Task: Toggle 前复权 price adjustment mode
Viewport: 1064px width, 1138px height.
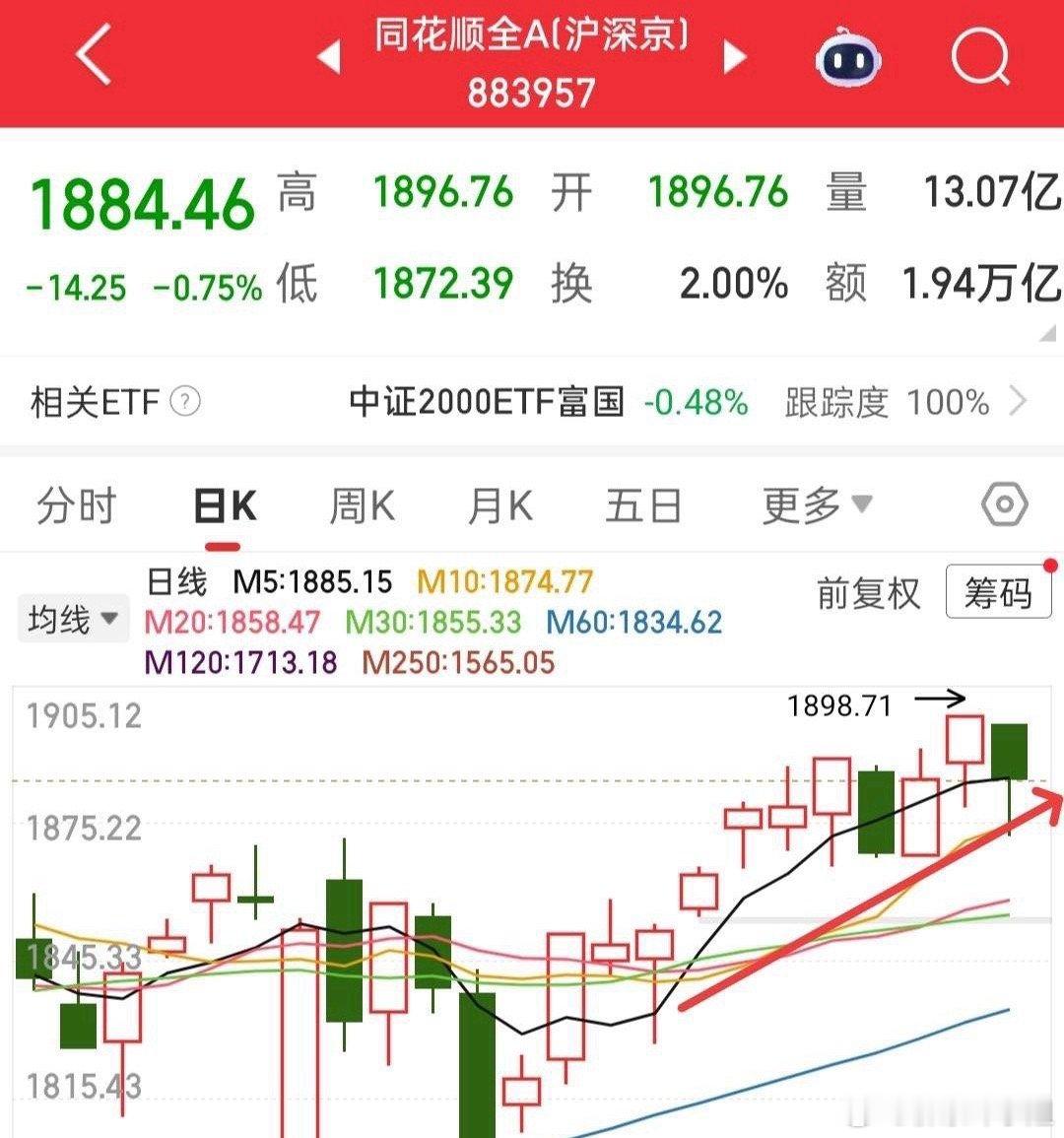Action: click(x=868, y=594)
